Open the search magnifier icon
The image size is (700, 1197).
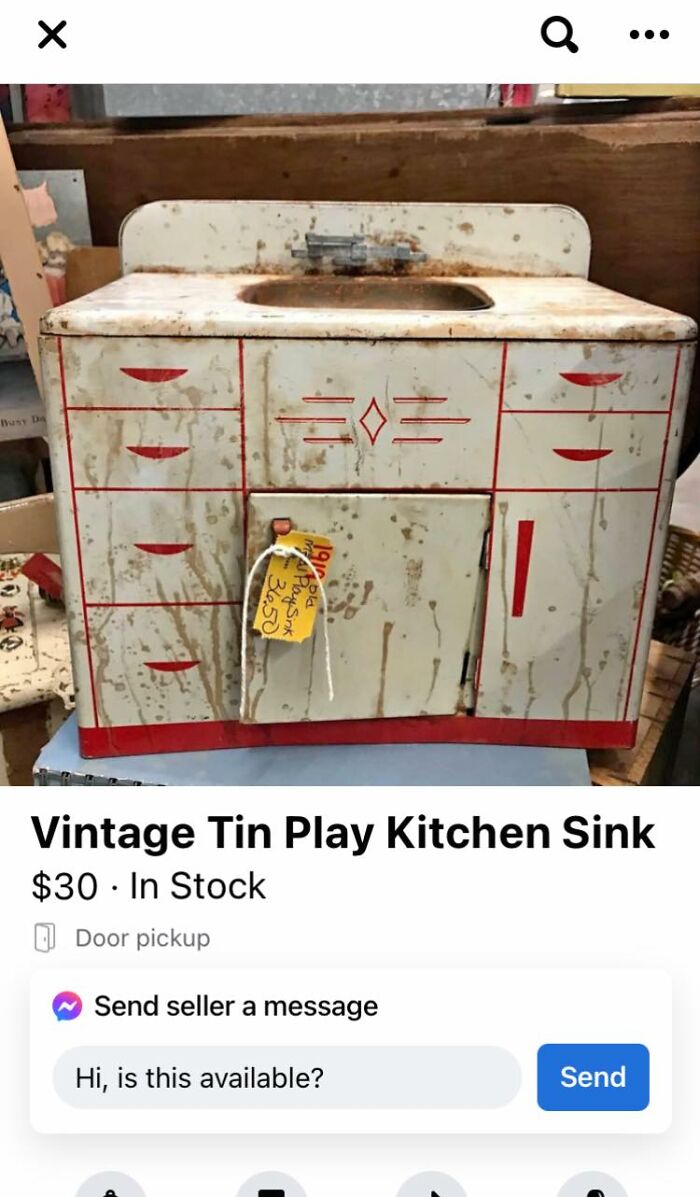(x=559, y=36)
